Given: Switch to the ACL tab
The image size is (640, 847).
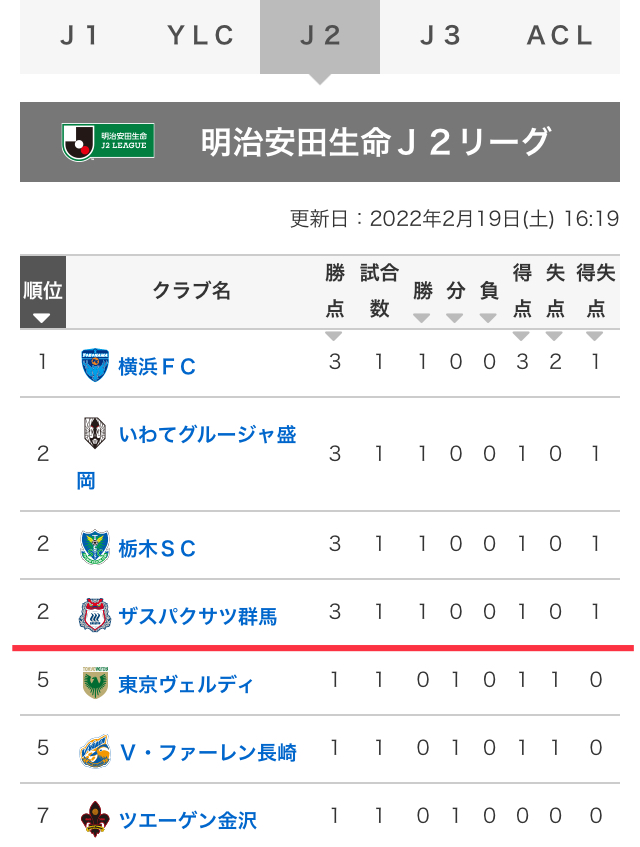Looking at the screenshot, I should tap(560, 36).
